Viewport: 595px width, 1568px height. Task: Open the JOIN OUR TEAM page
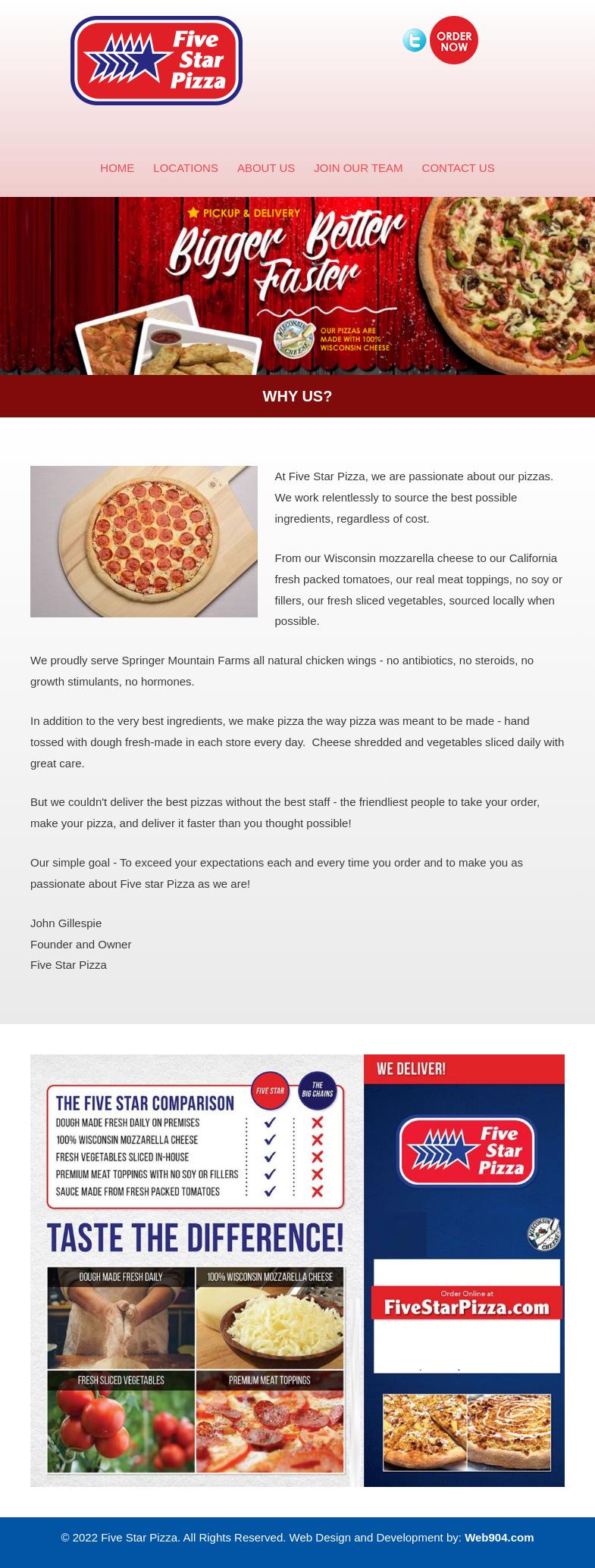(x=358, y=167)
